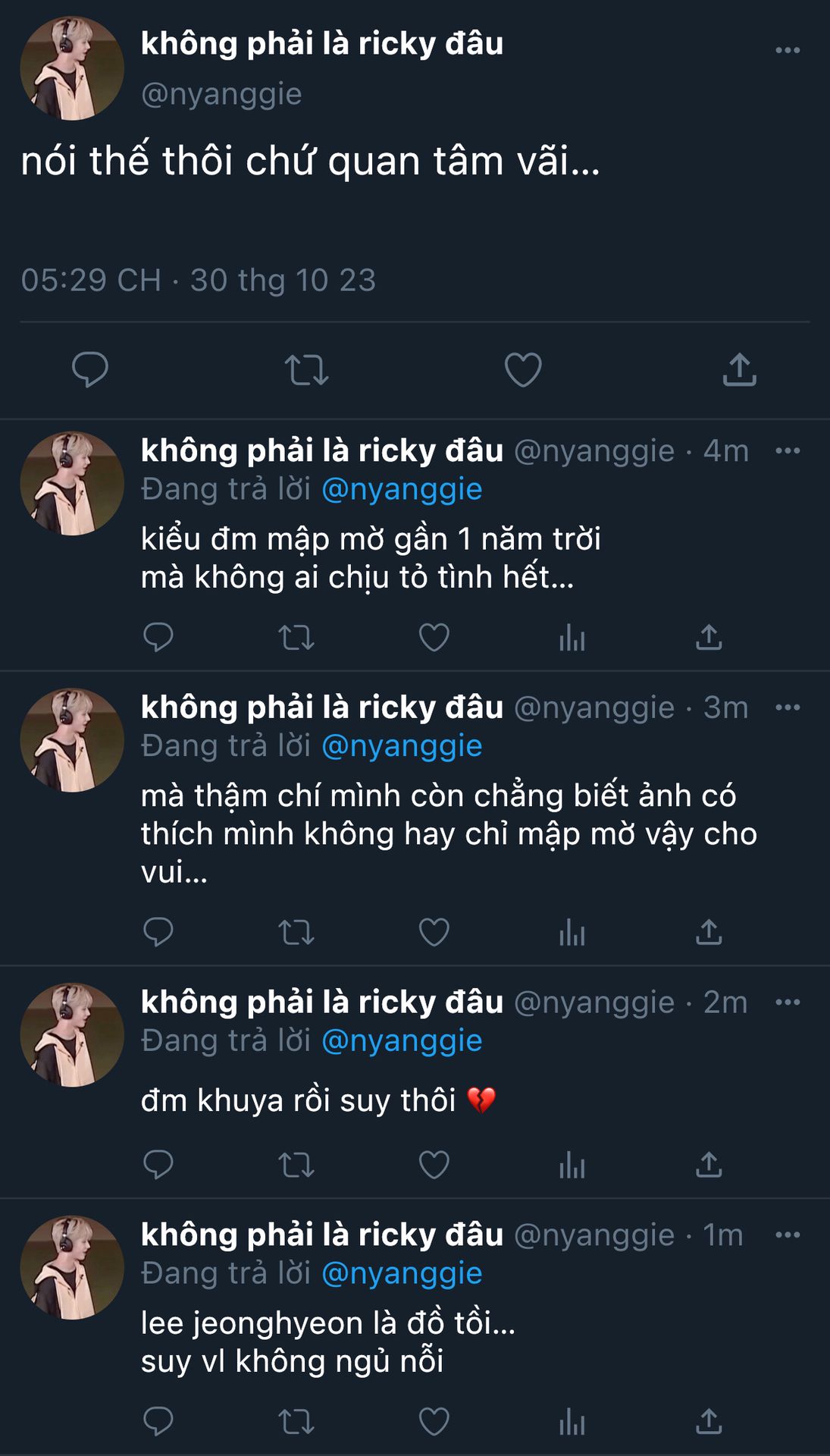Tap @nyanggie mention link in the 2m reply
Screen dimensions: 830x1456
402,1041
